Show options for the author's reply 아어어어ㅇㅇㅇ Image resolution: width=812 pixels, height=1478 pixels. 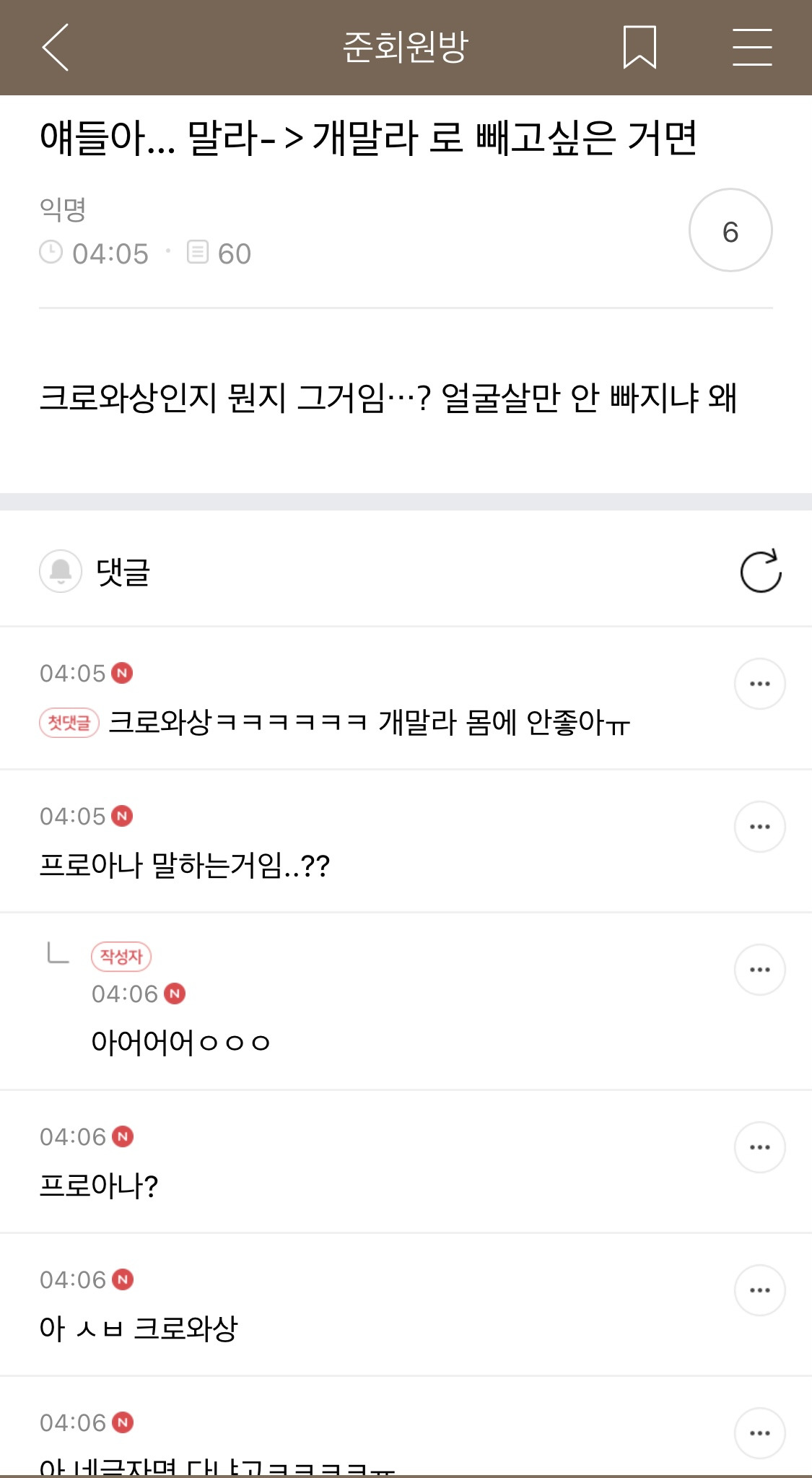(x=759, y=970)
